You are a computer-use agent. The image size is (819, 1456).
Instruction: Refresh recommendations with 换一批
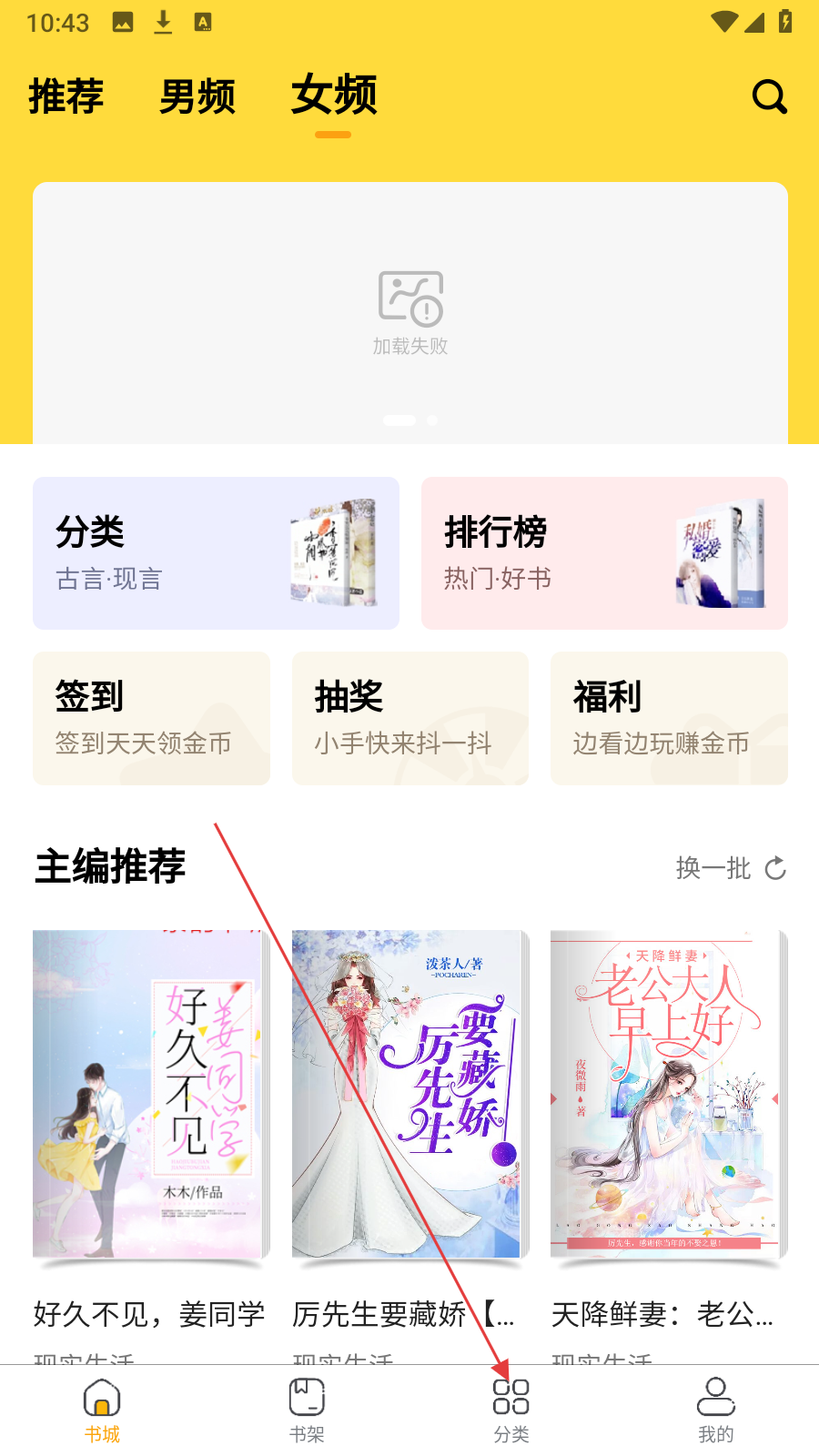click(x=731, y=868)
